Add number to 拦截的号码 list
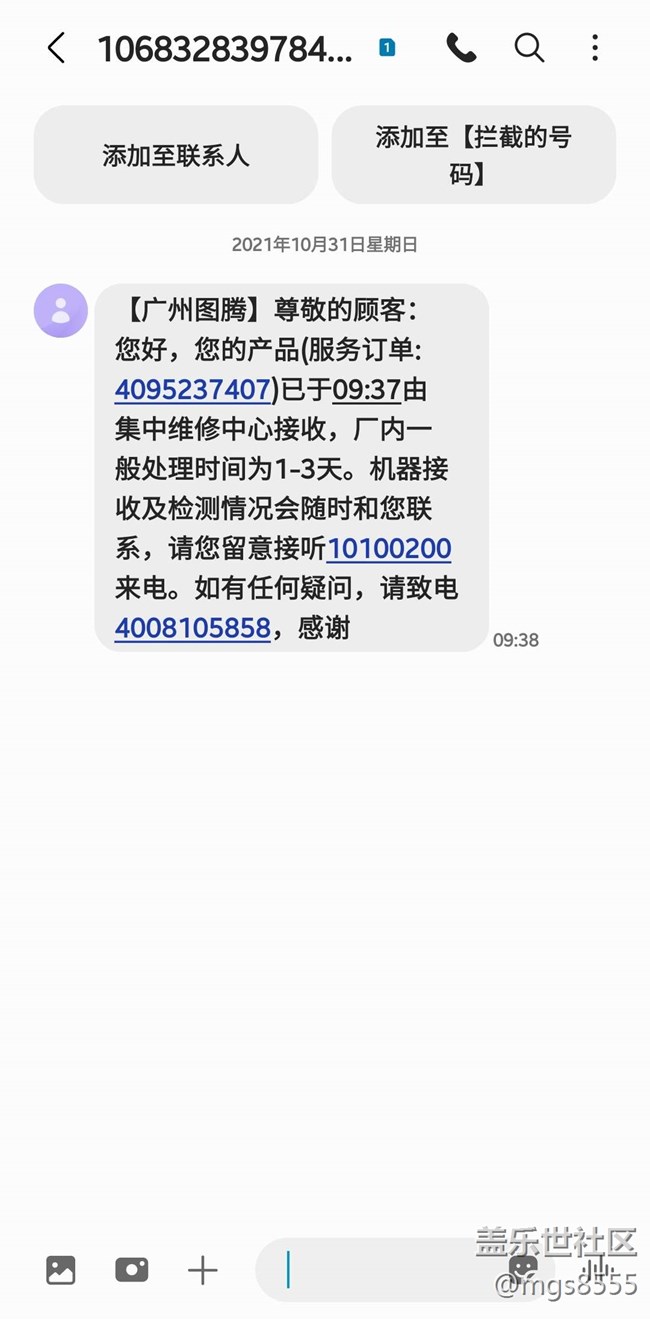The image size is (650, 1319). pyautogui.click(x=473, y=155)
